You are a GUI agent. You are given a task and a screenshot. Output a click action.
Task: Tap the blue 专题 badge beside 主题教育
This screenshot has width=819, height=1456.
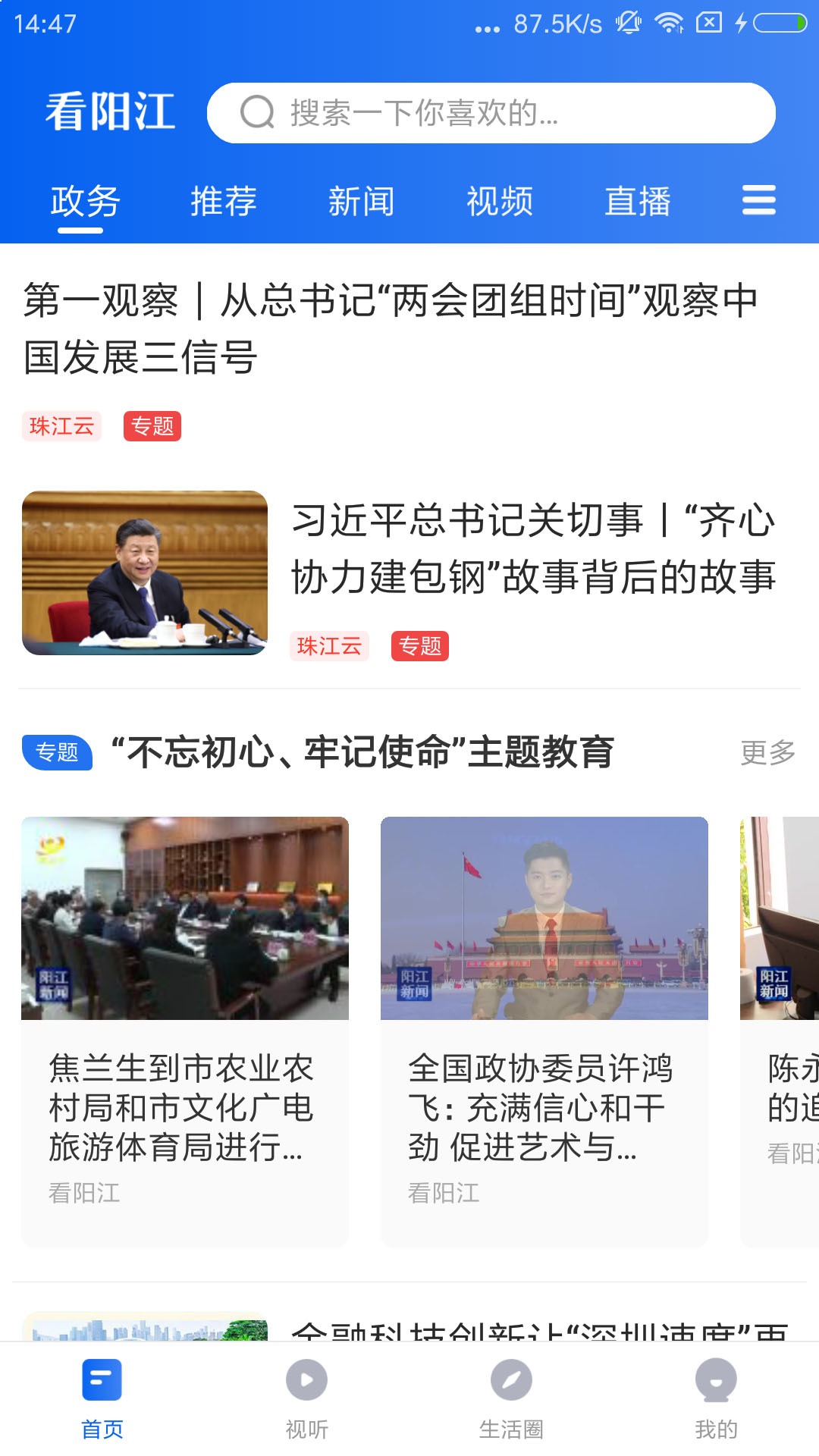click(57, 752)
